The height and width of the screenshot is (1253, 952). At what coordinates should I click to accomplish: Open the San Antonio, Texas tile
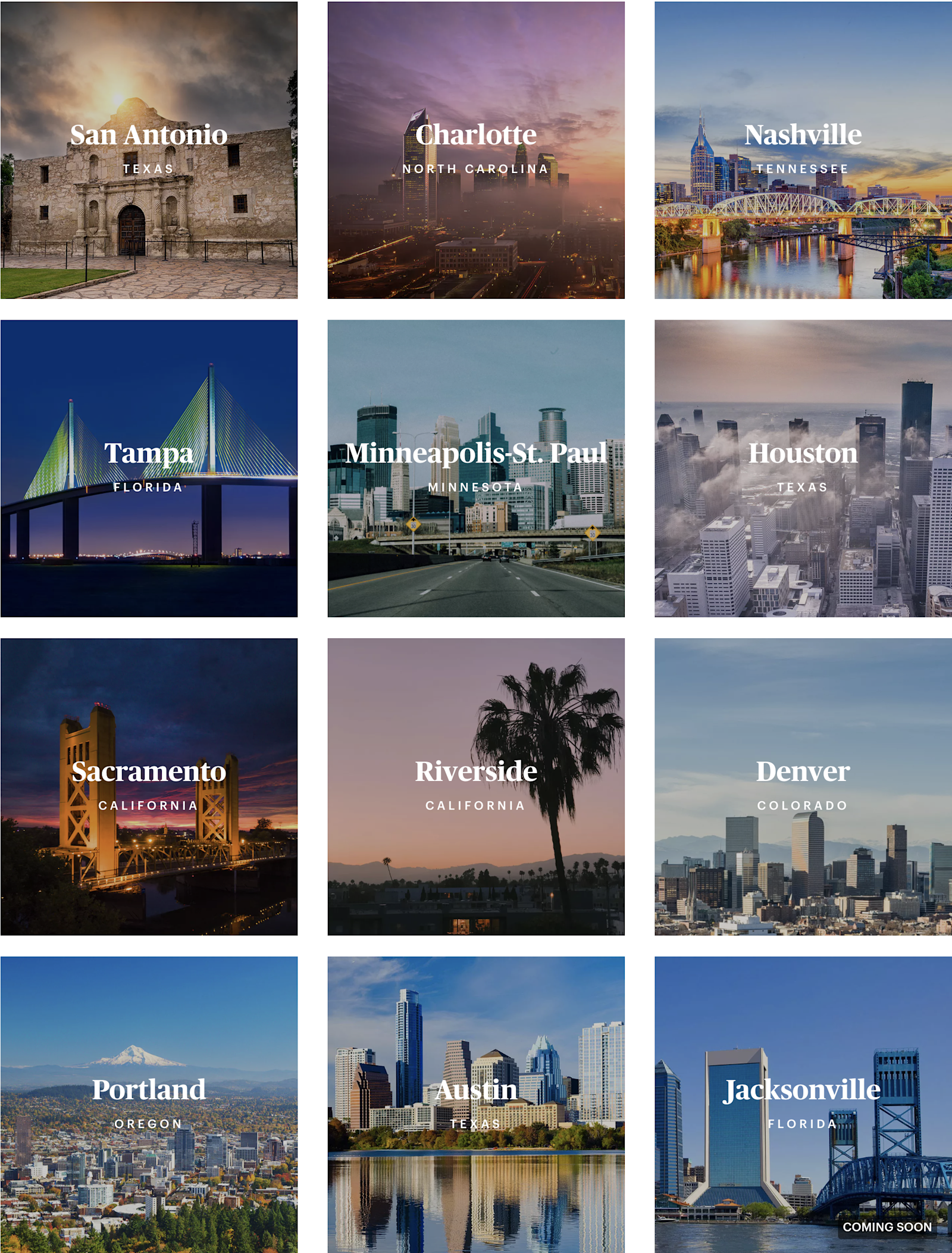tap(149, 150)
